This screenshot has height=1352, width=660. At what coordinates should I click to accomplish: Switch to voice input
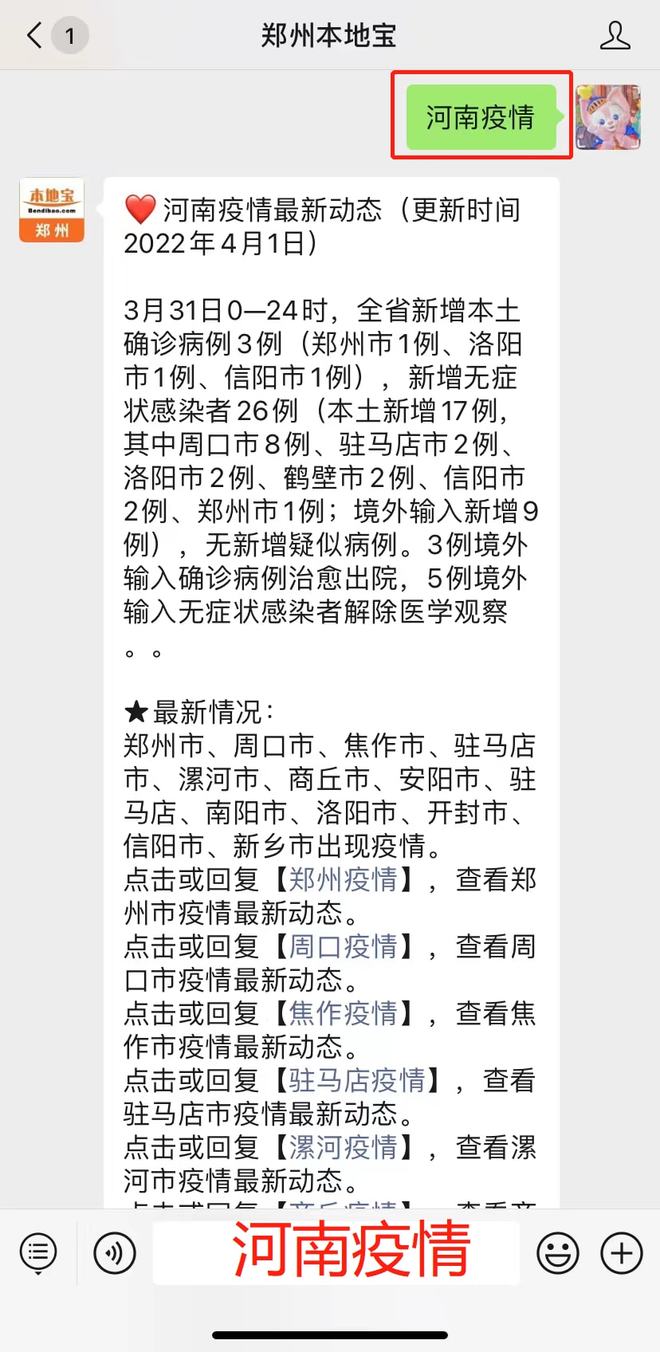(x=114, y=1252)
